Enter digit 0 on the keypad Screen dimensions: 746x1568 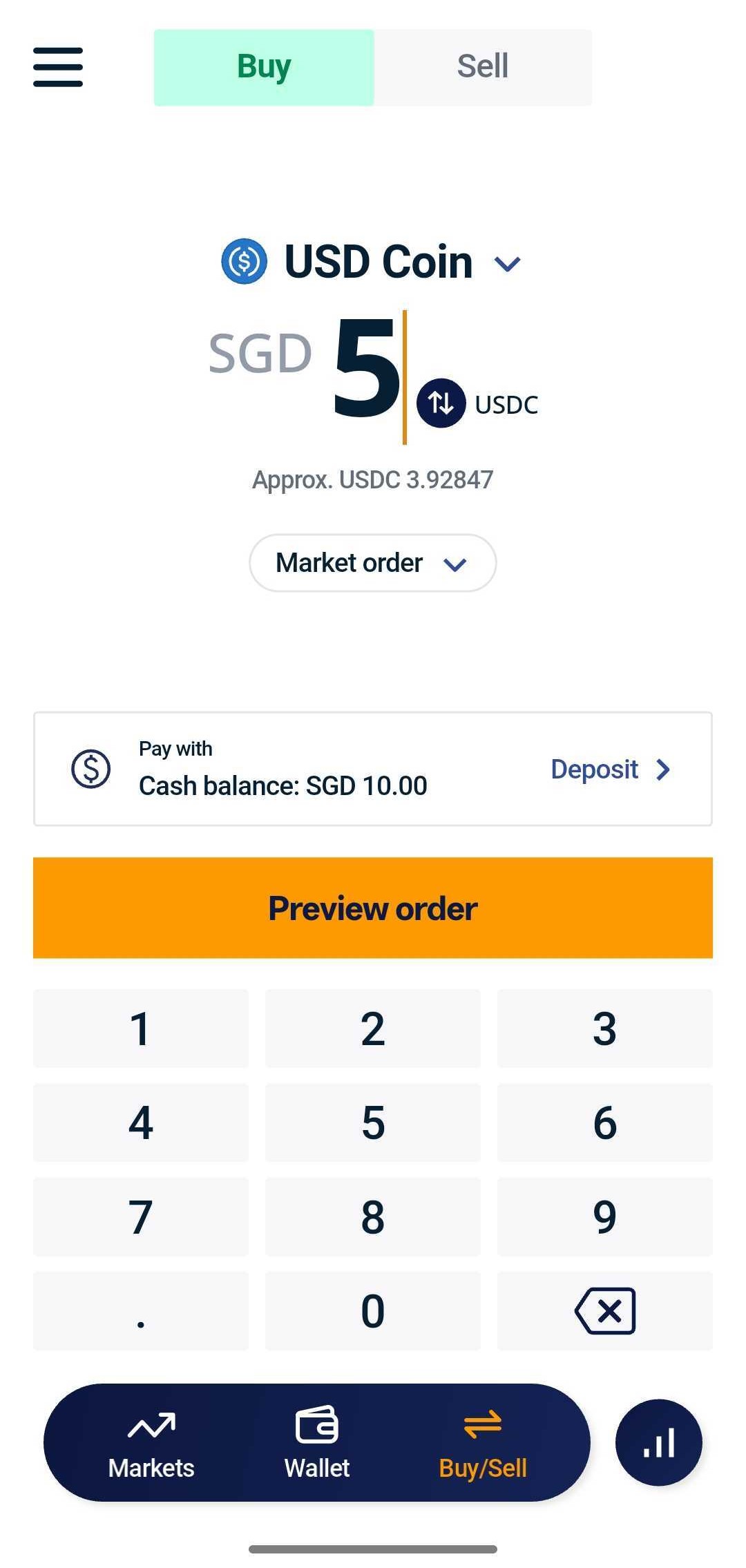tap(373, 1311)
